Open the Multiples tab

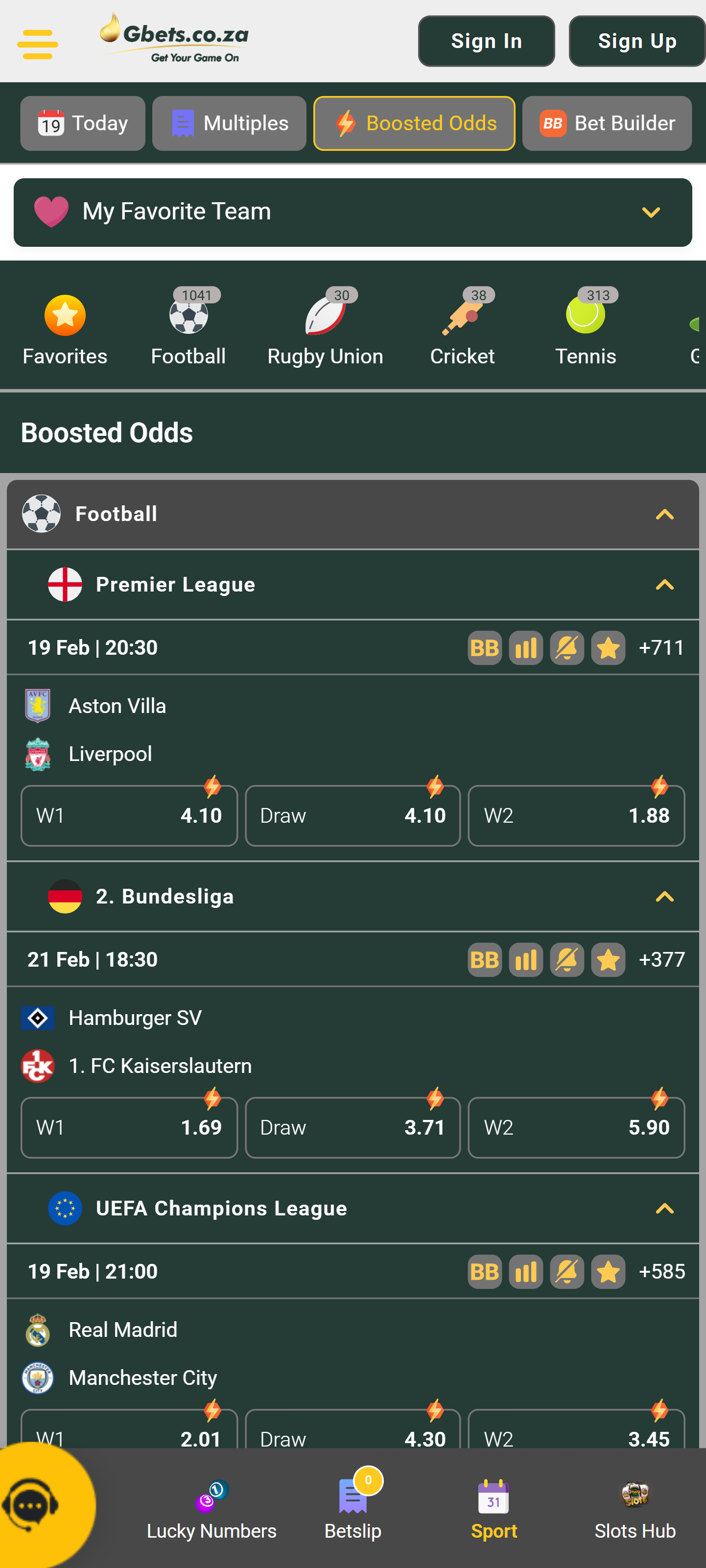pos(229,123)
